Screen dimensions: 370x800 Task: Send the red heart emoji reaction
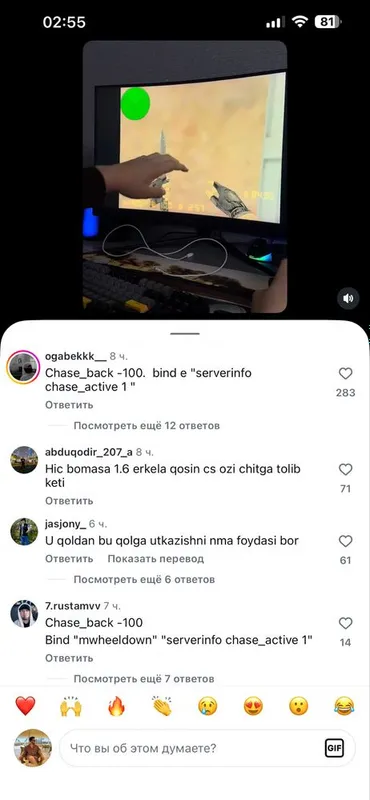tap(25, 707)
